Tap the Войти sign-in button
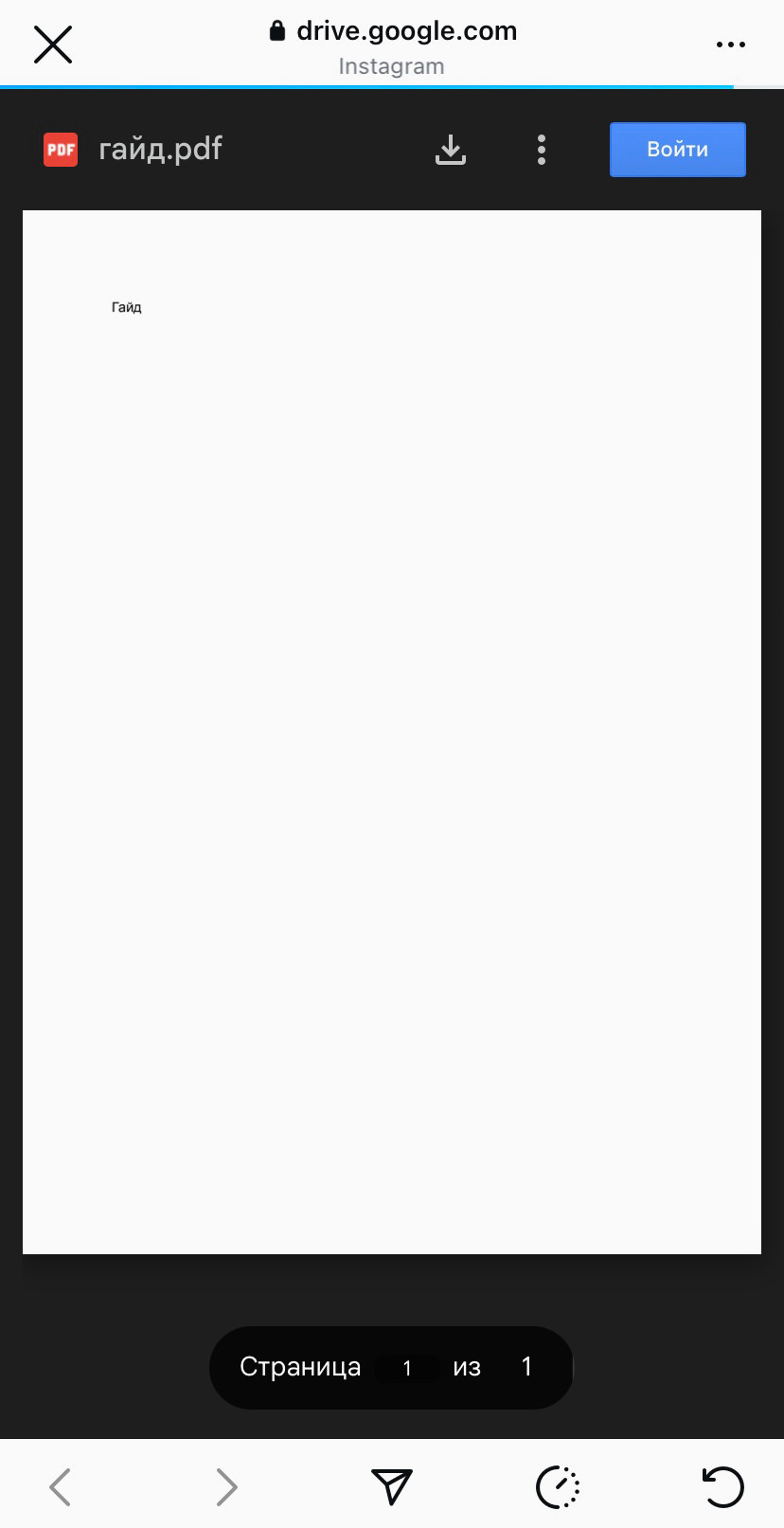The height and width of the screenshot is (1528, 784). 677,150
